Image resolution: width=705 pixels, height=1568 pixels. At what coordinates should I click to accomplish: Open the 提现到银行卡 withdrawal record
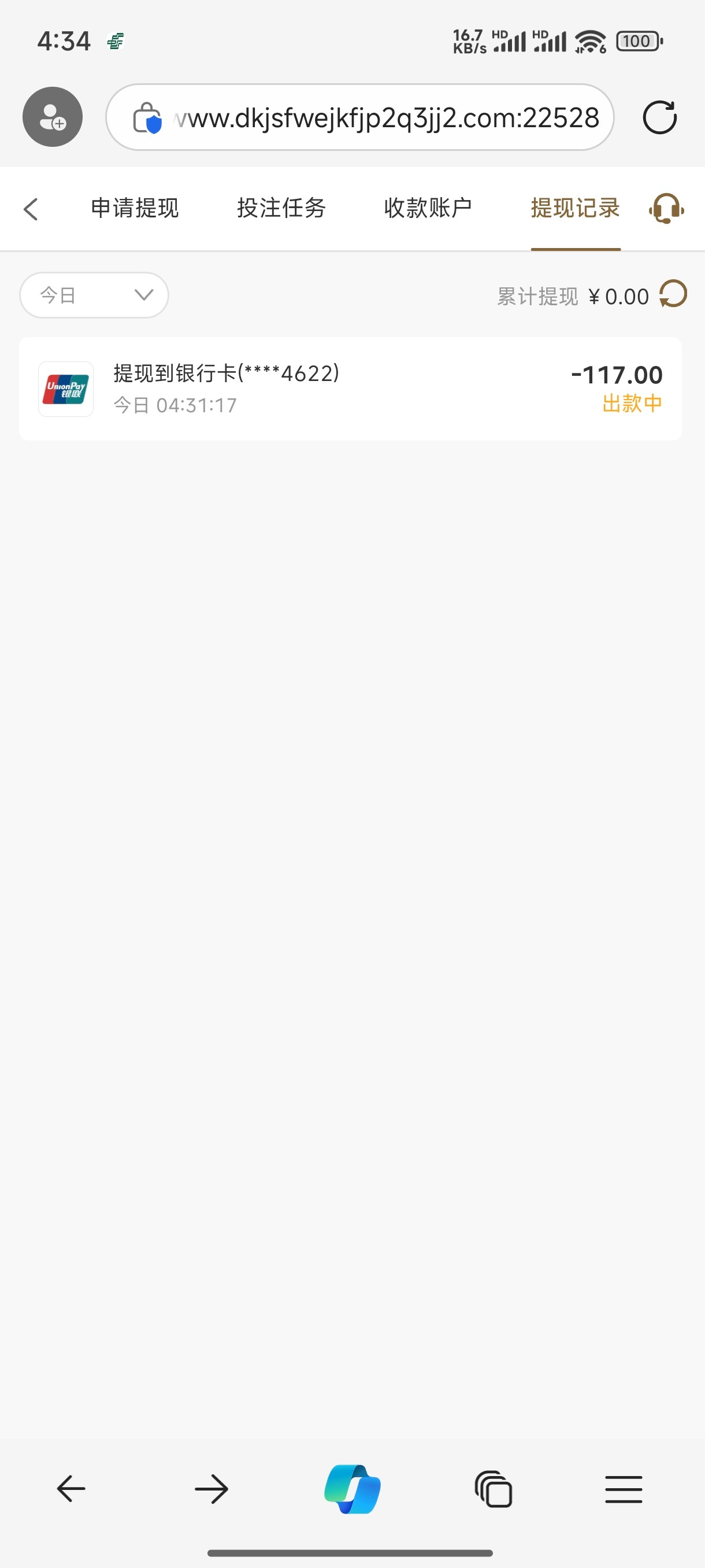(x=350, y=389)
